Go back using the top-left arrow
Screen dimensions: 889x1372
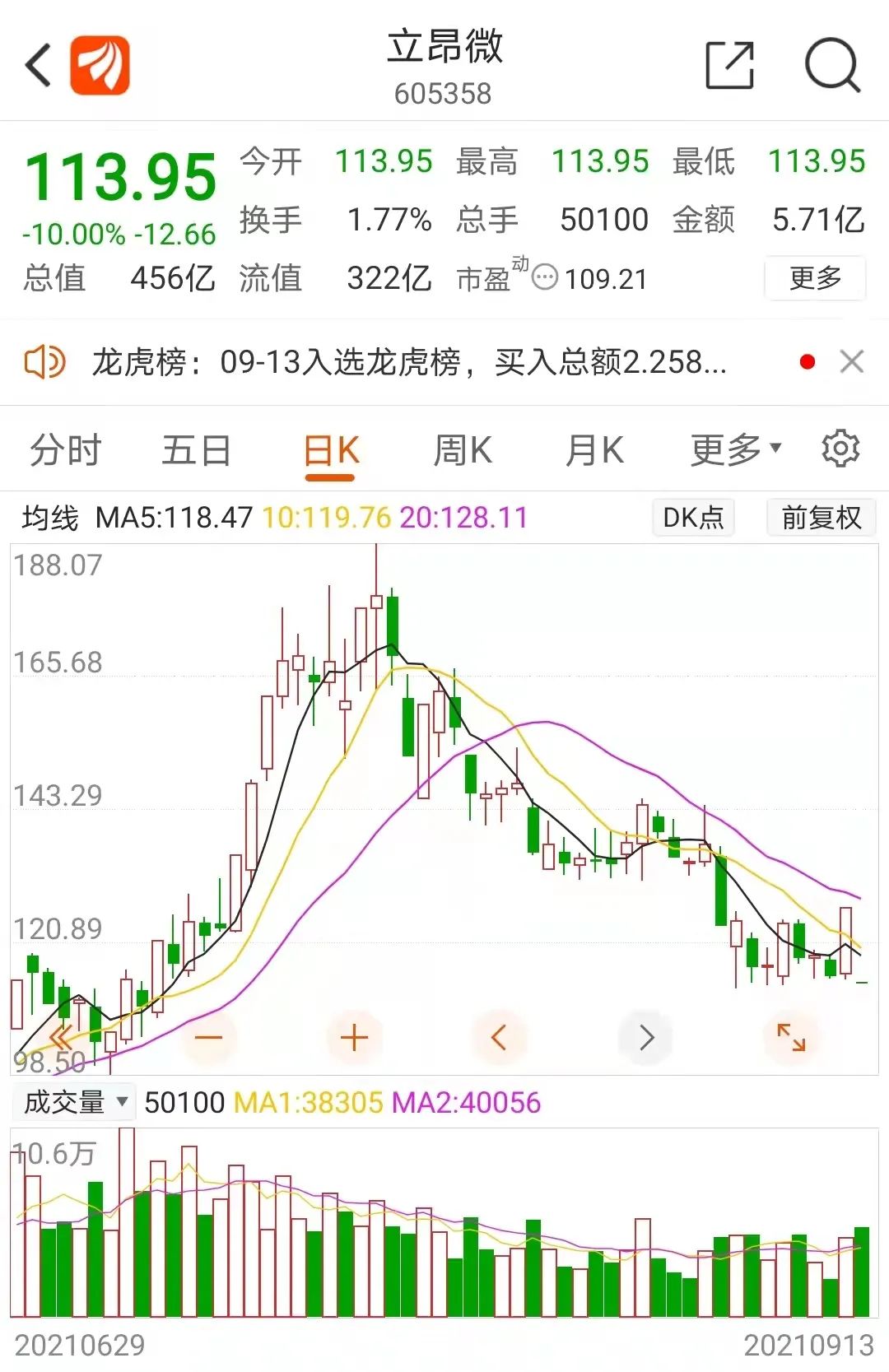39,65
